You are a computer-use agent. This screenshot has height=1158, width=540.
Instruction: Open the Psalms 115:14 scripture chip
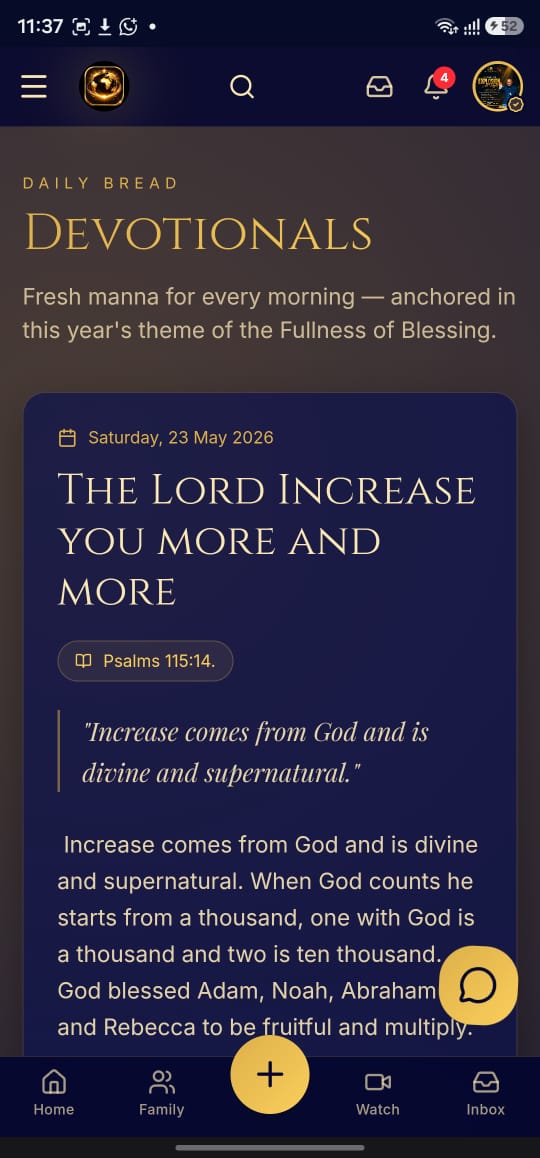coord(146,660)
